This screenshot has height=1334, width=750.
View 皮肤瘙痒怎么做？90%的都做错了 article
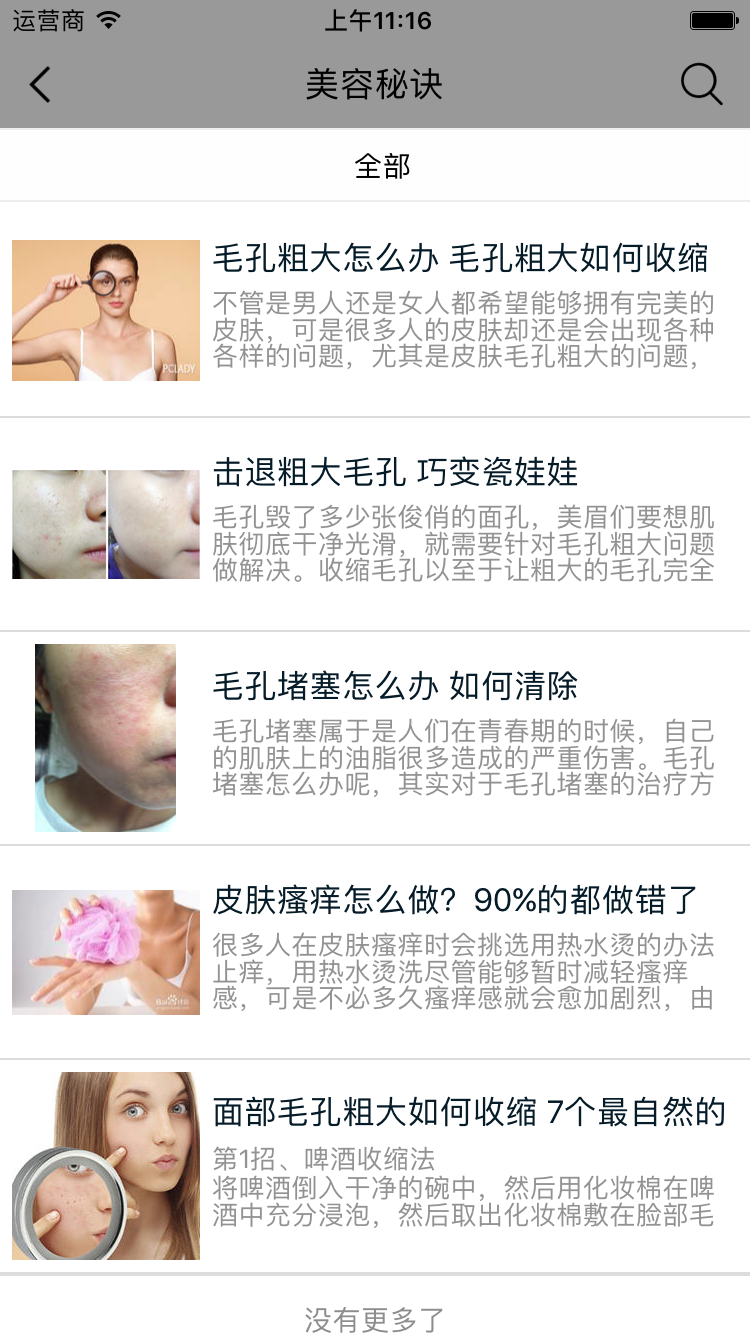coord(455,901)
